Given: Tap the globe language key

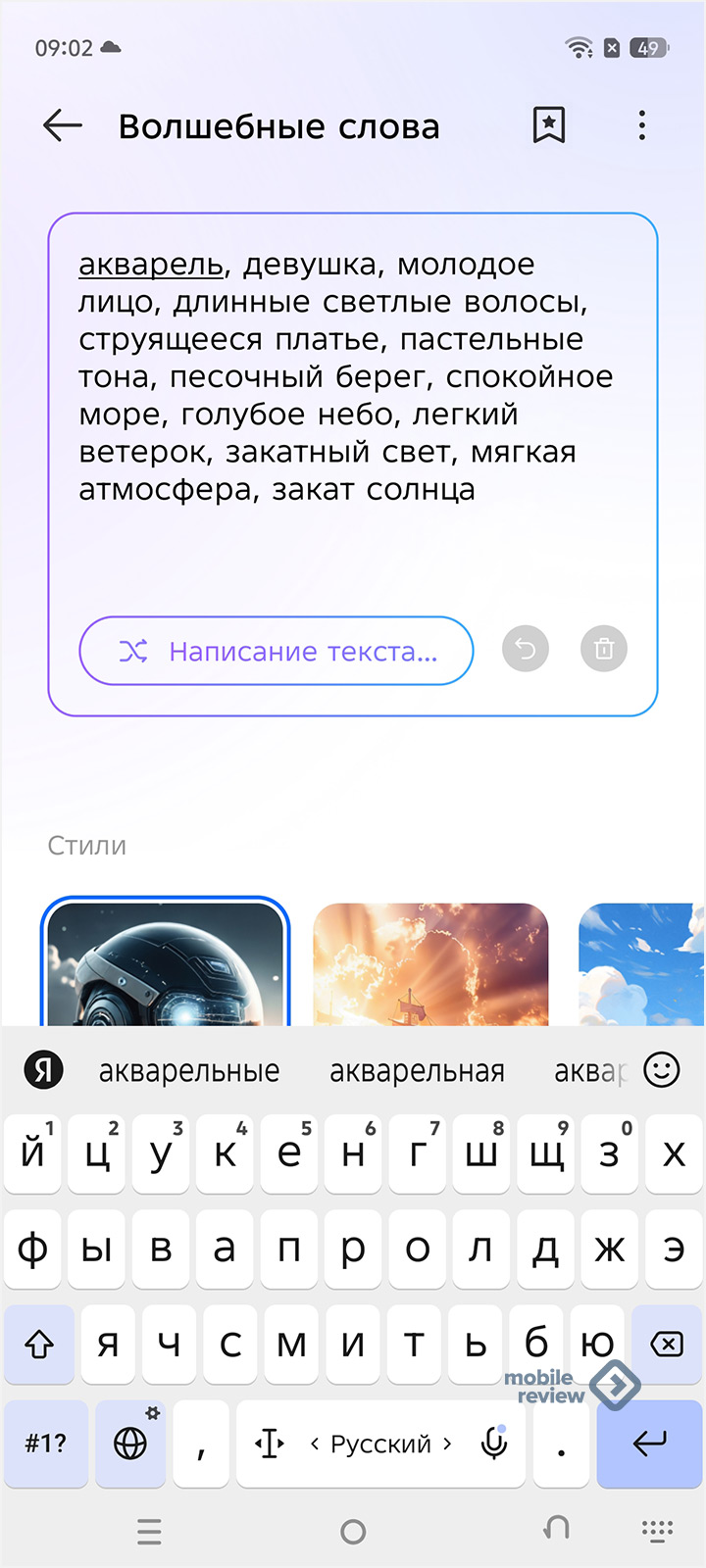Looking at the screenshot, I should [x=130, y=1443].
